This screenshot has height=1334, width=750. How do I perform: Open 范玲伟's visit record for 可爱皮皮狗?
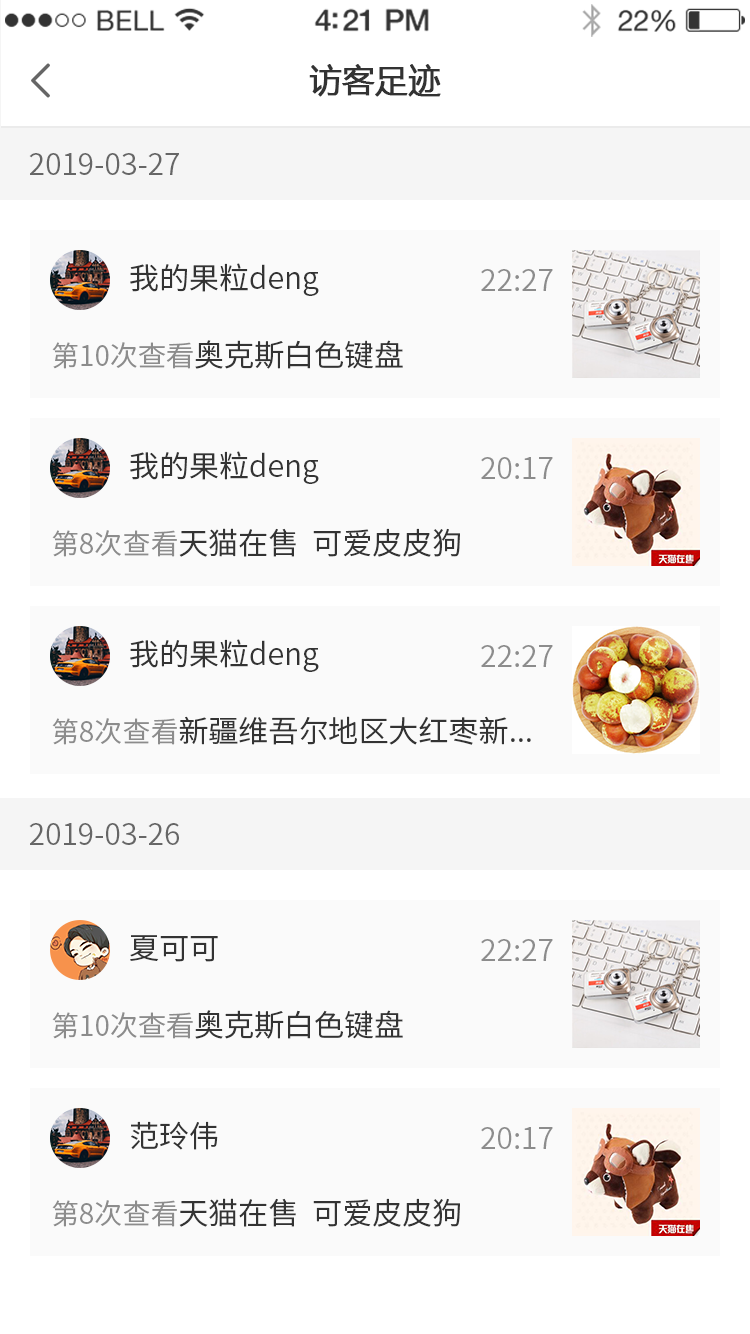point(375,1172)
